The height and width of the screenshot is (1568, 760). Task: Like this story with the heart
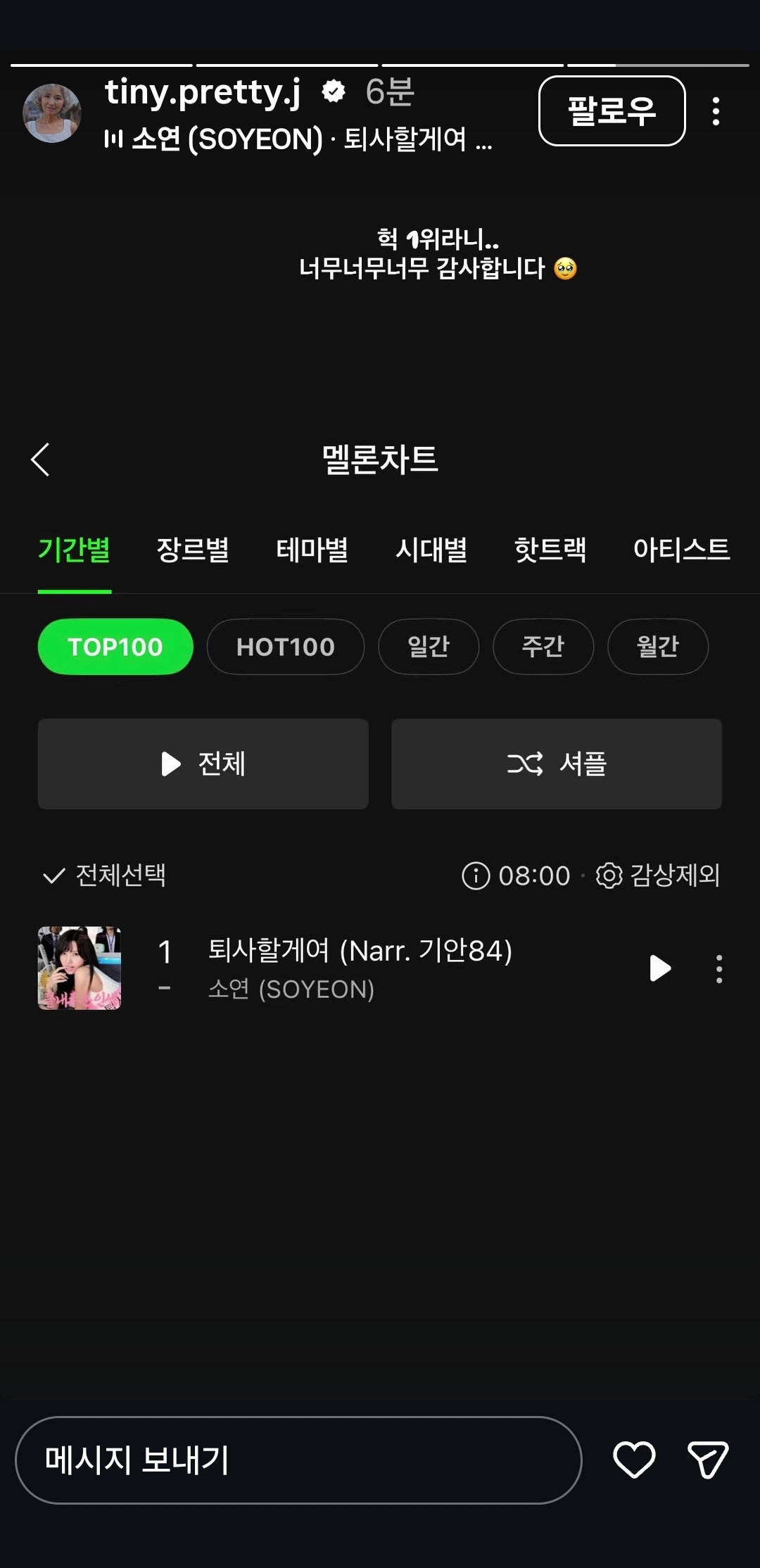coord(634,1460)
